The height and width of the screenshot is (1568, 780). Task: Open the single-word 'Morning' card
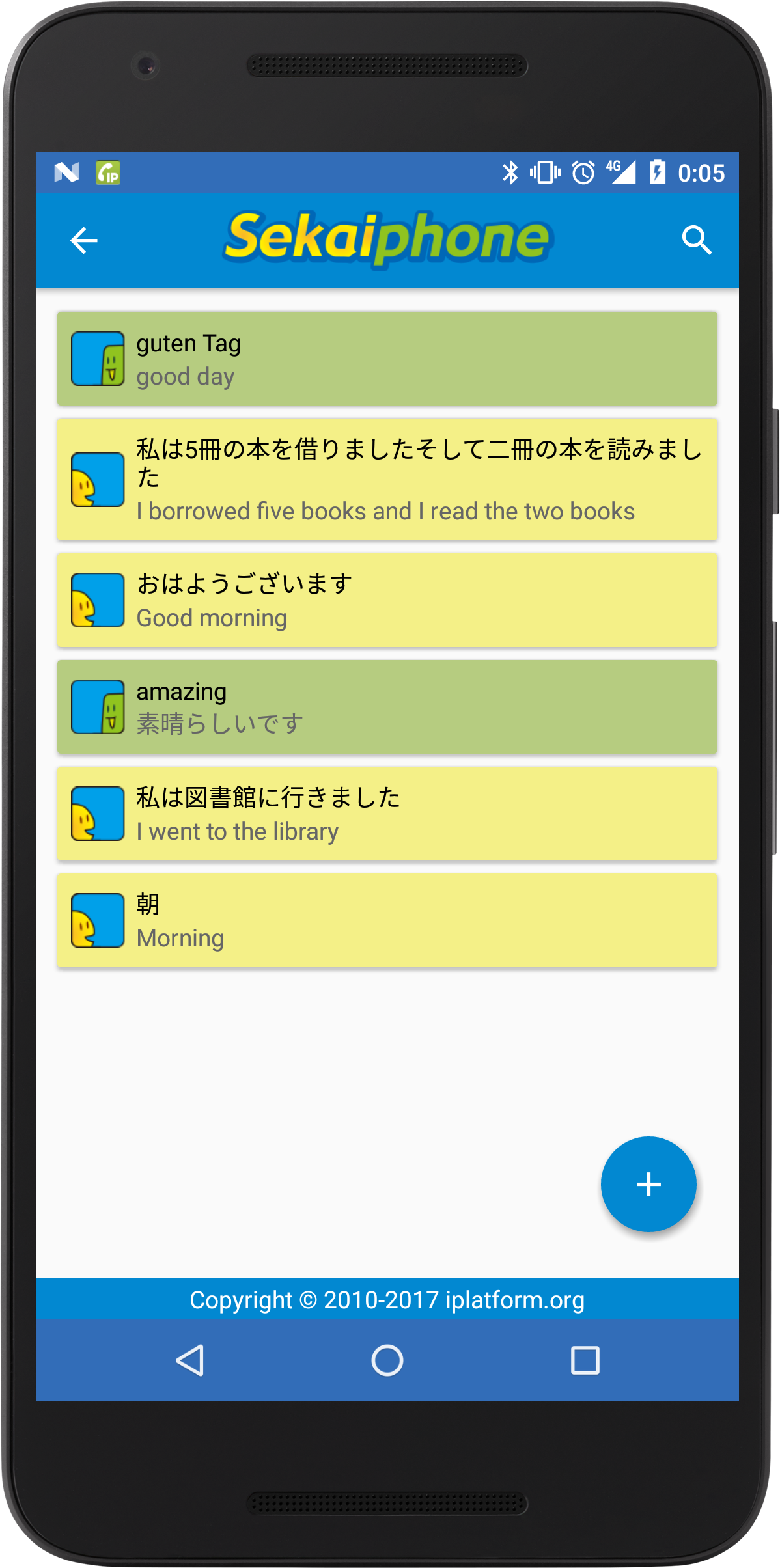387,920
